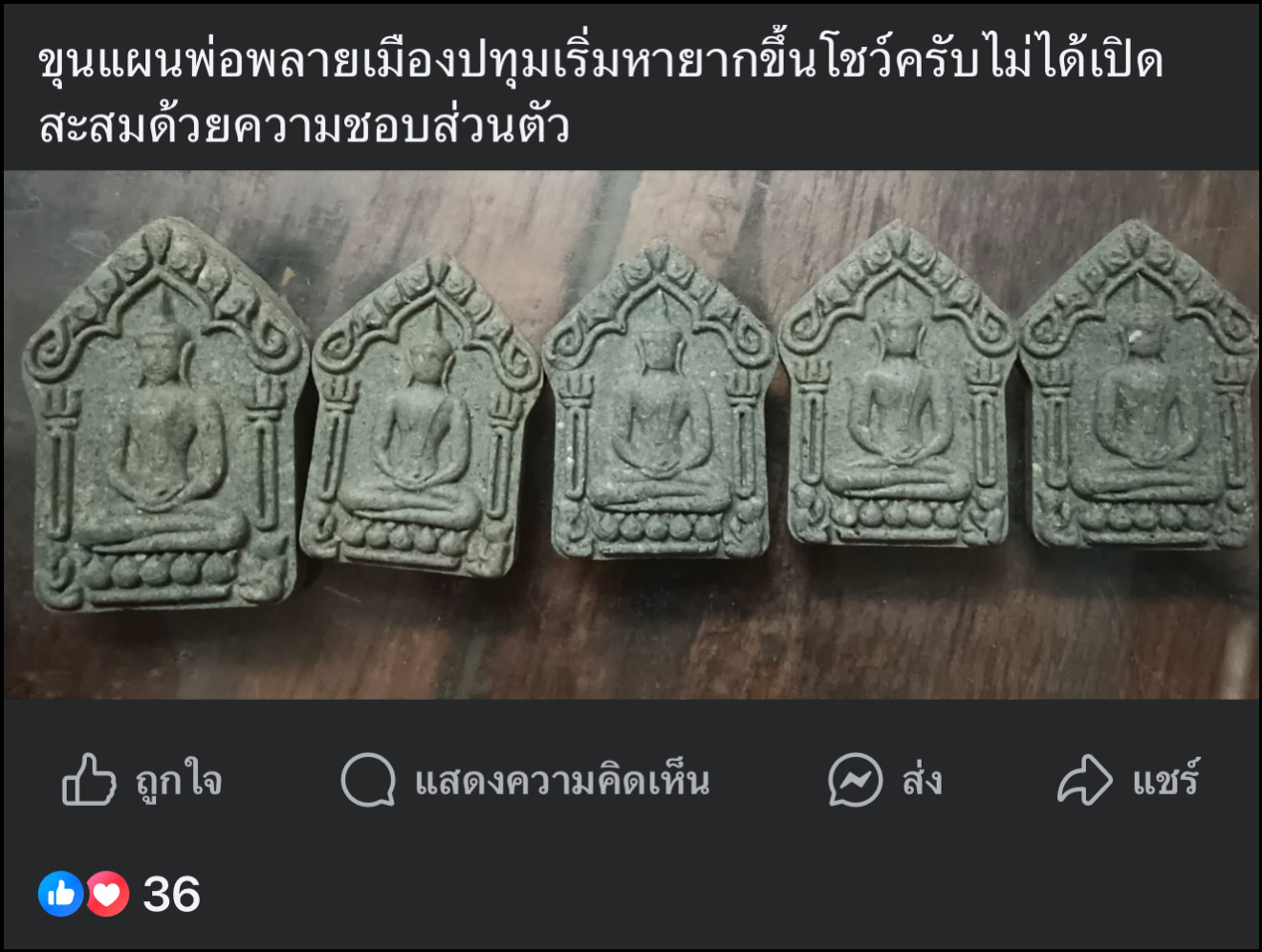The image size is (1262, 952).
Task: Open the amulet photo in full view
Action: 631,435
